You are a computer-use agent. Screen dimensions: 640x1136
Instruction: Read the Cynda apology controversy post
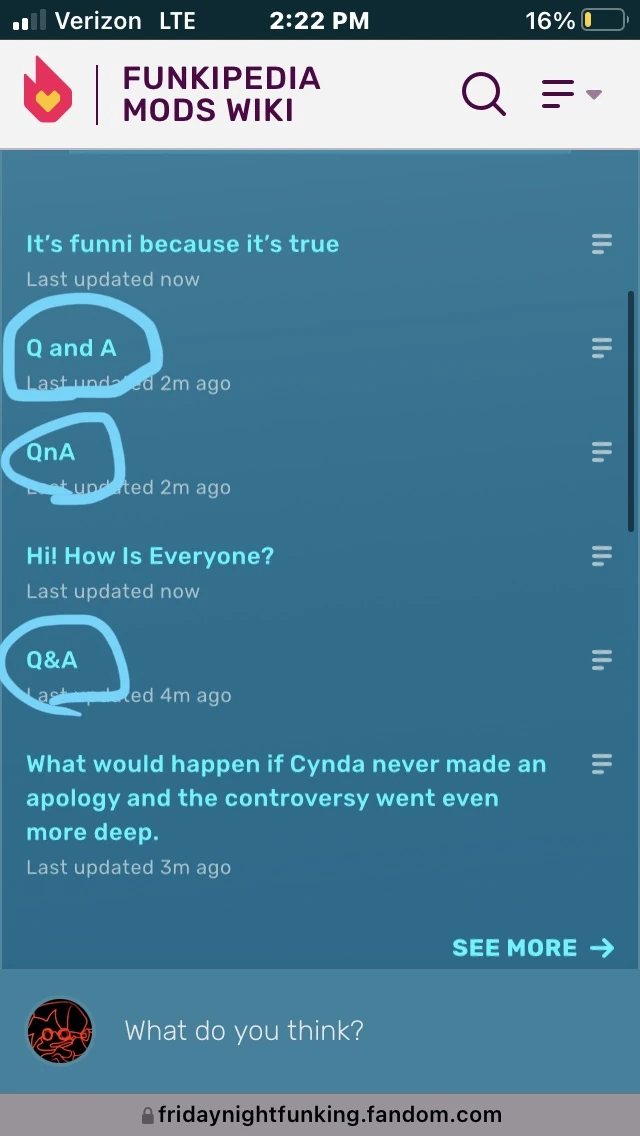coord(286,798)
